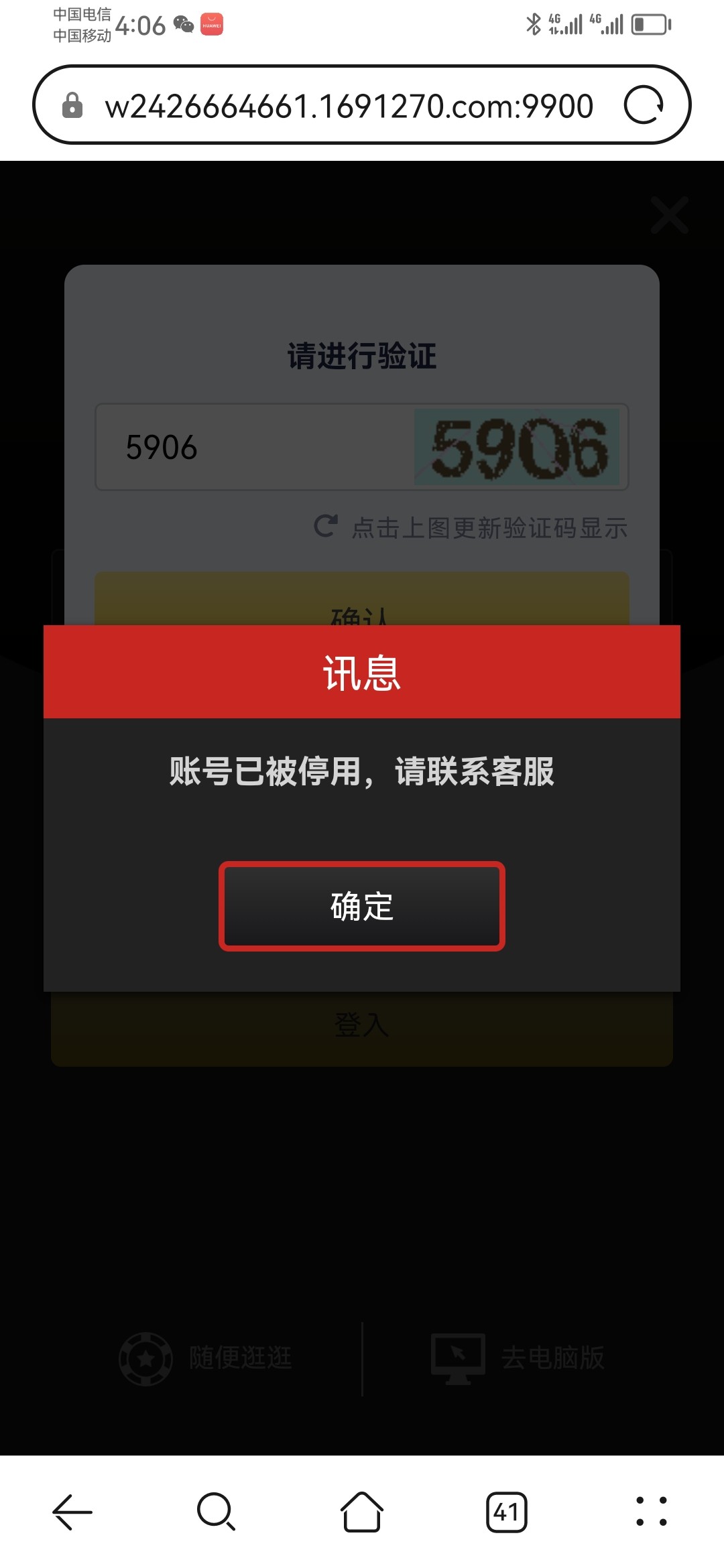The image size is (724, 1568).
Task: Tap the 5906 captcha image
Action: [x=516, y=448]
